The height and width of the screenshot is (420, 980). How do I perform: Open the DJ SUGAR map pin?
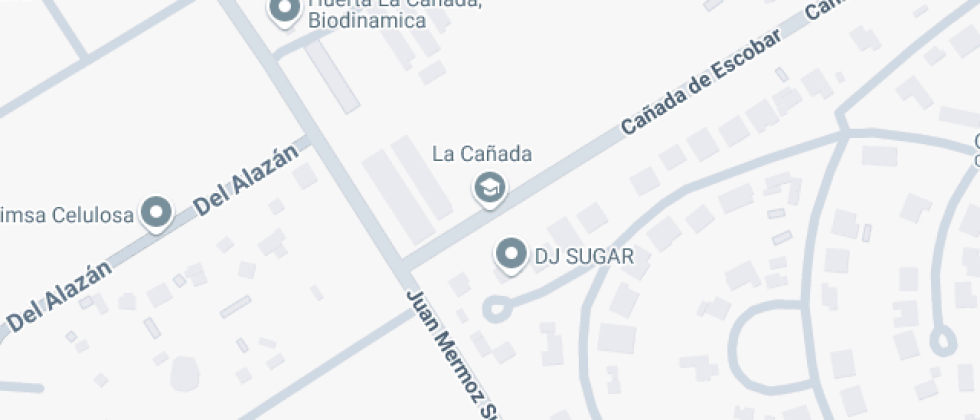[x=512, y=254]
